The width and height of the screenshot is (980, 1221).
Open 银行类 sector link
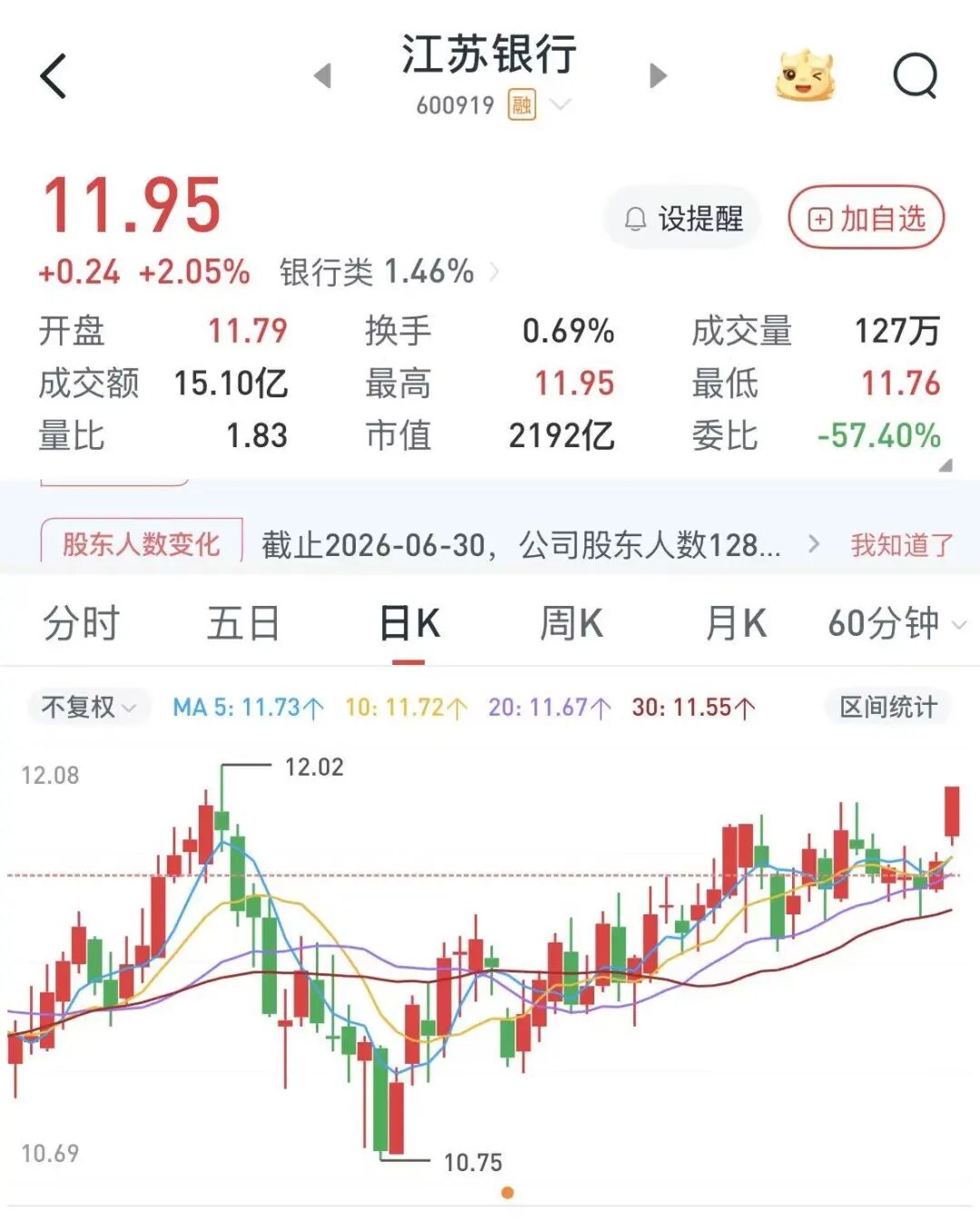pyautogui.click(x=388, y=271)
